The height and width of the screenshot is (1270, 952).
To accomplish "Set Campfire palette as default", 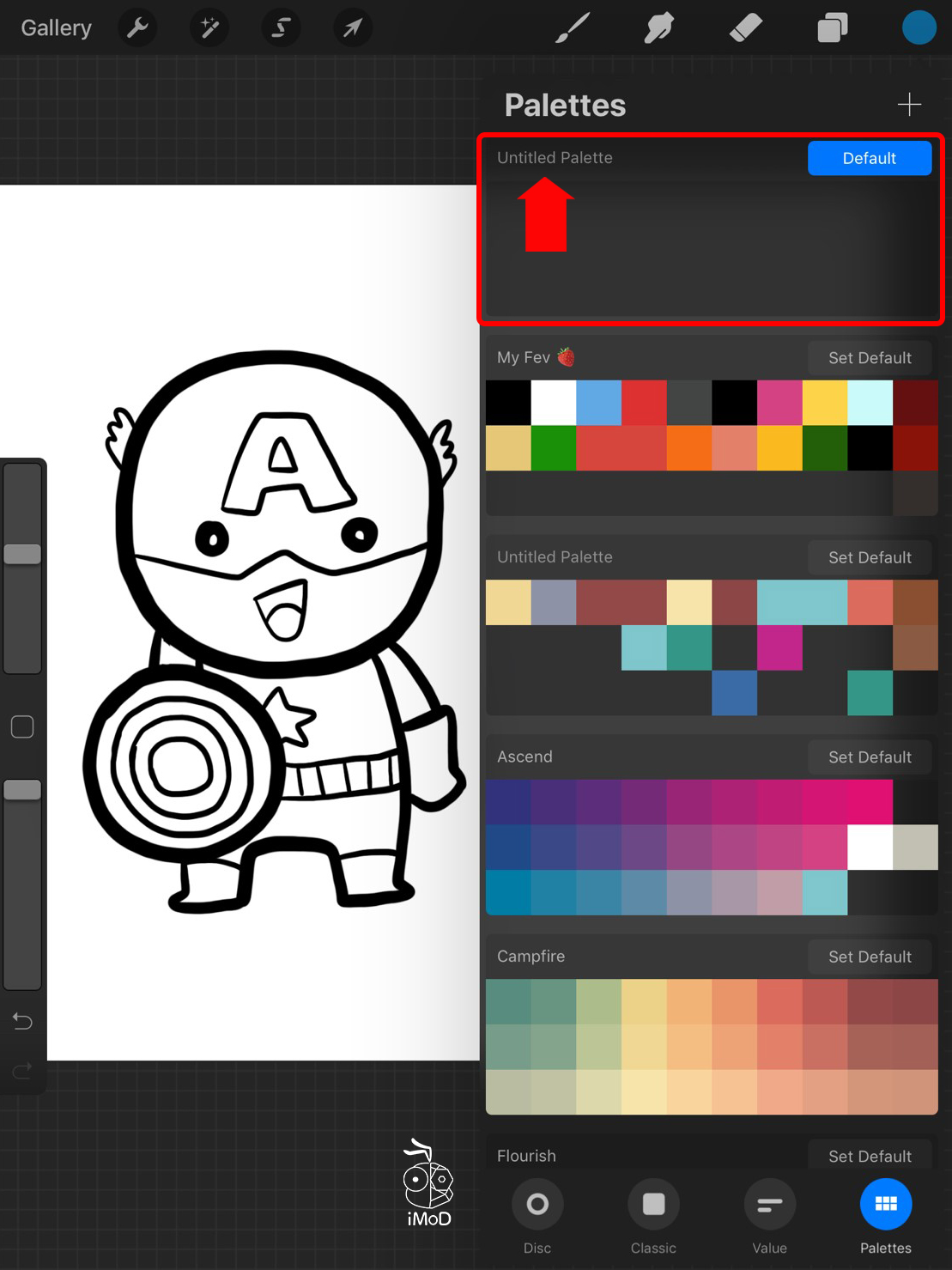I will tap(869, 956).
